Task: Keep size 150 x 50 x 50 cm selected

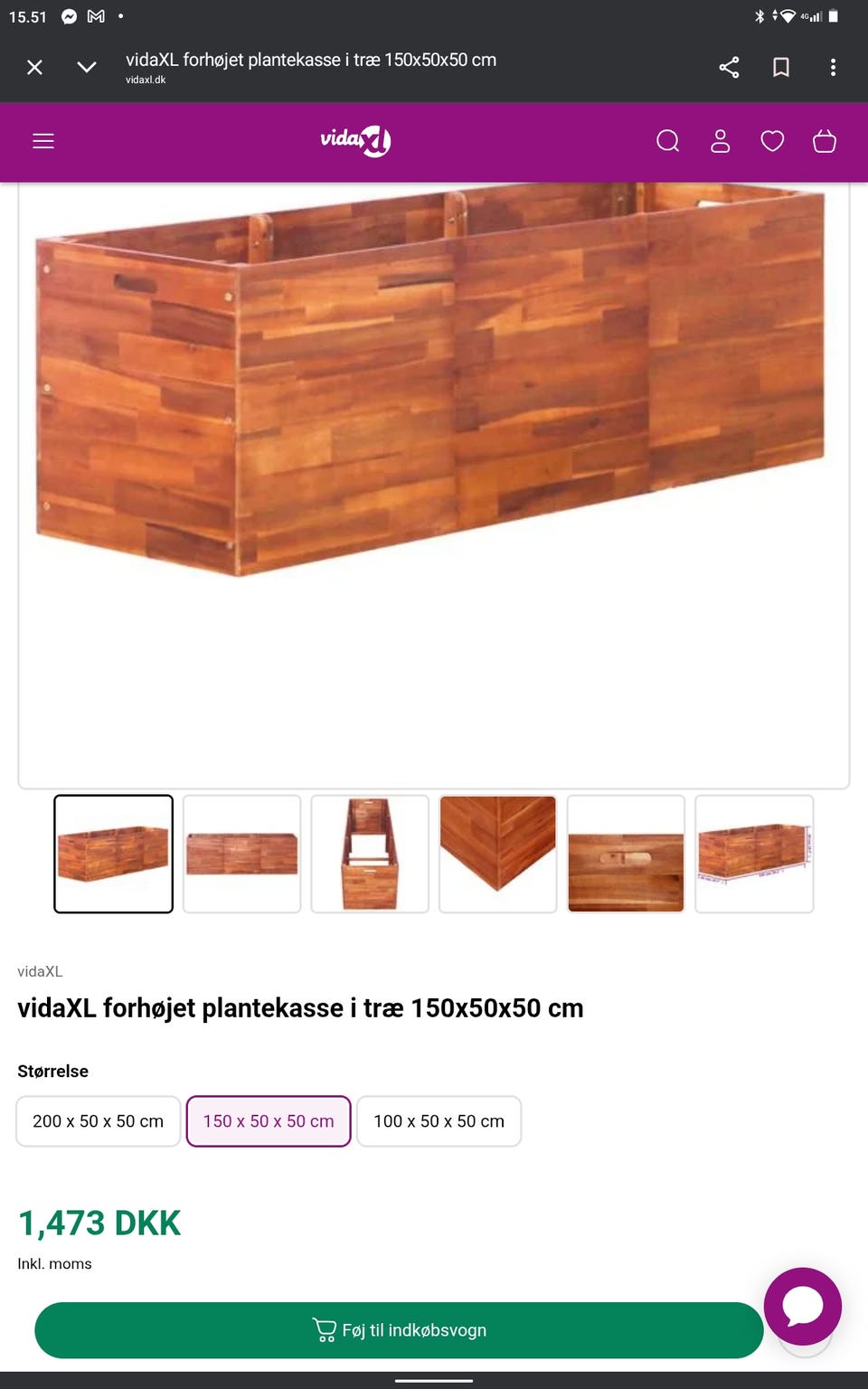Action: (x=268, y=1120)
